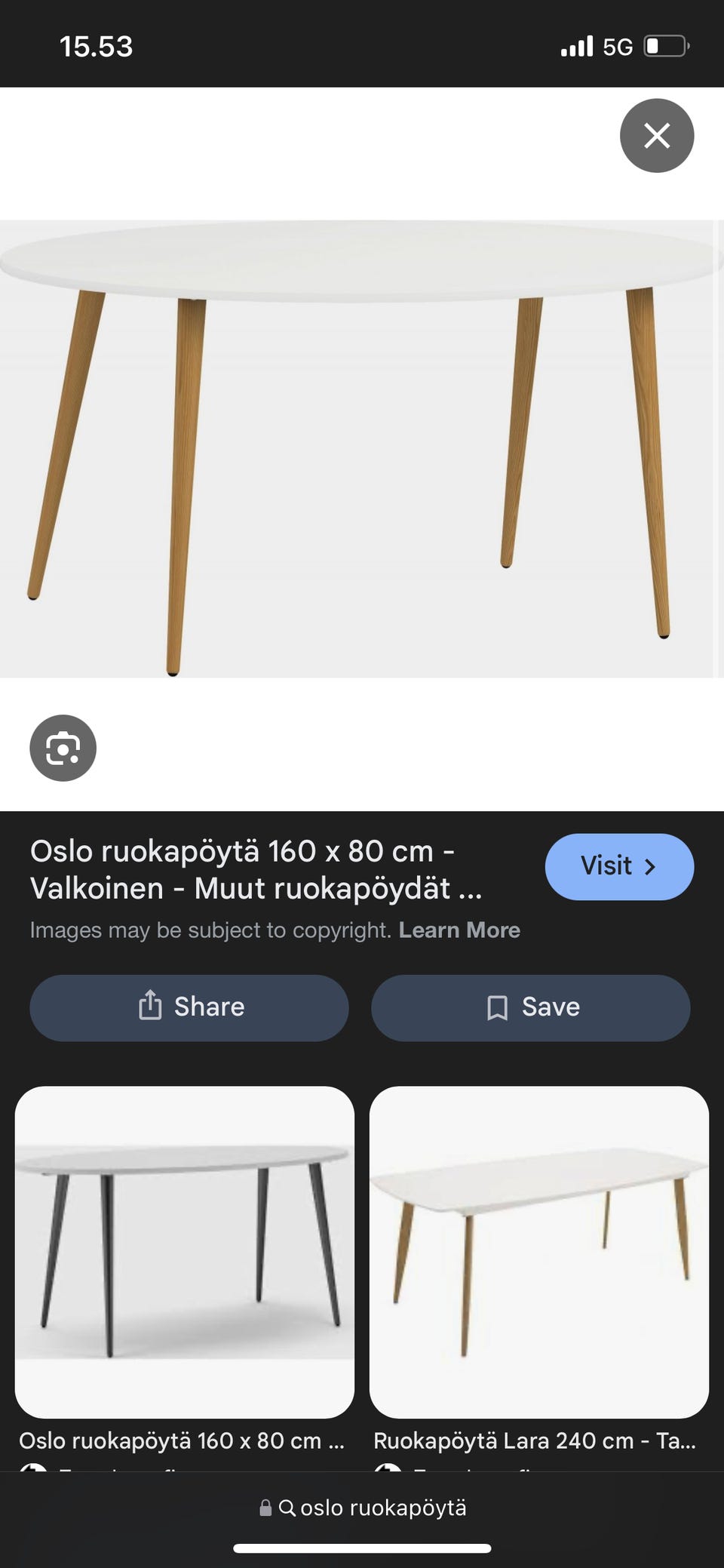Dismiss the image view with the X
Screen dimensions: 724x1568
pyautogui.click(x=657, y=136)
